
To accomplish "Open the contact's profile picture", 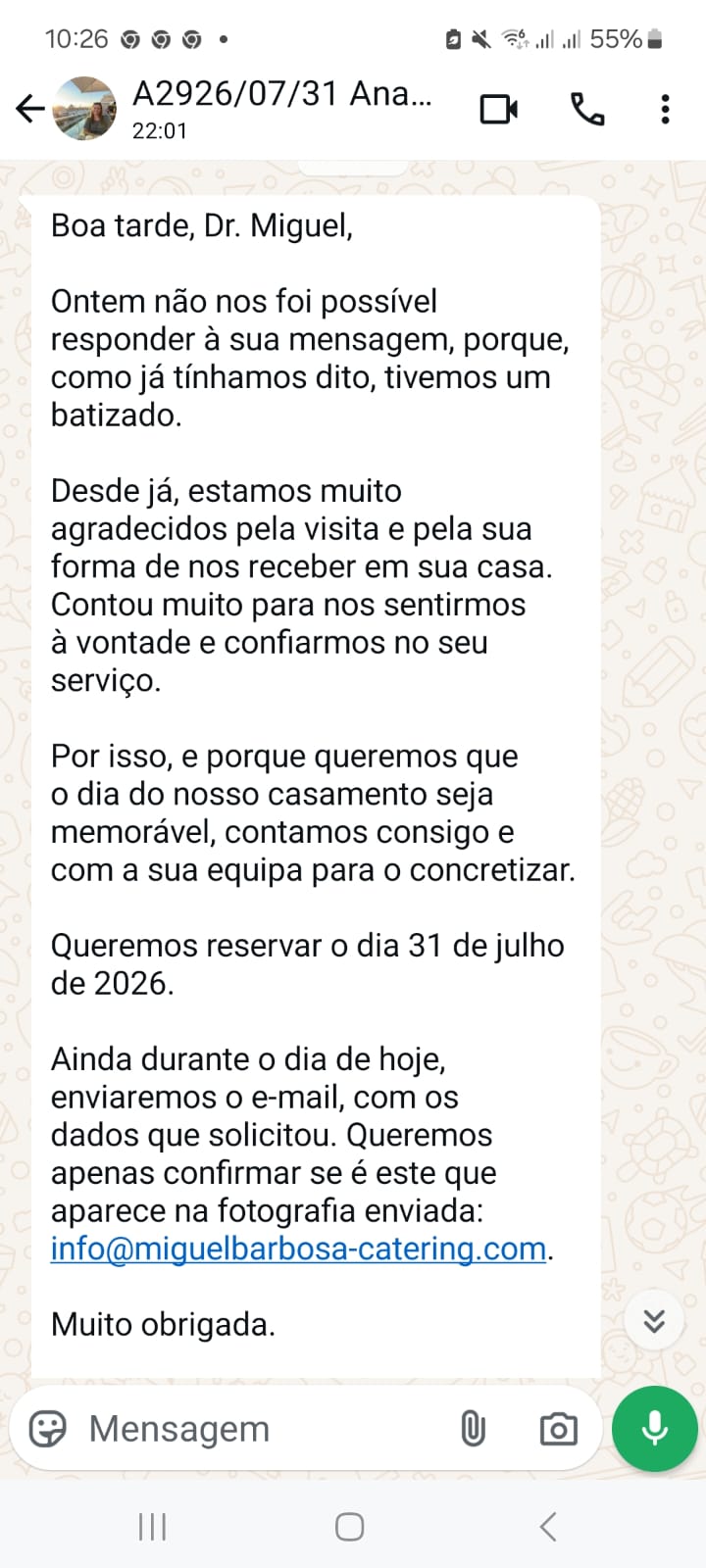I will 84,109.
